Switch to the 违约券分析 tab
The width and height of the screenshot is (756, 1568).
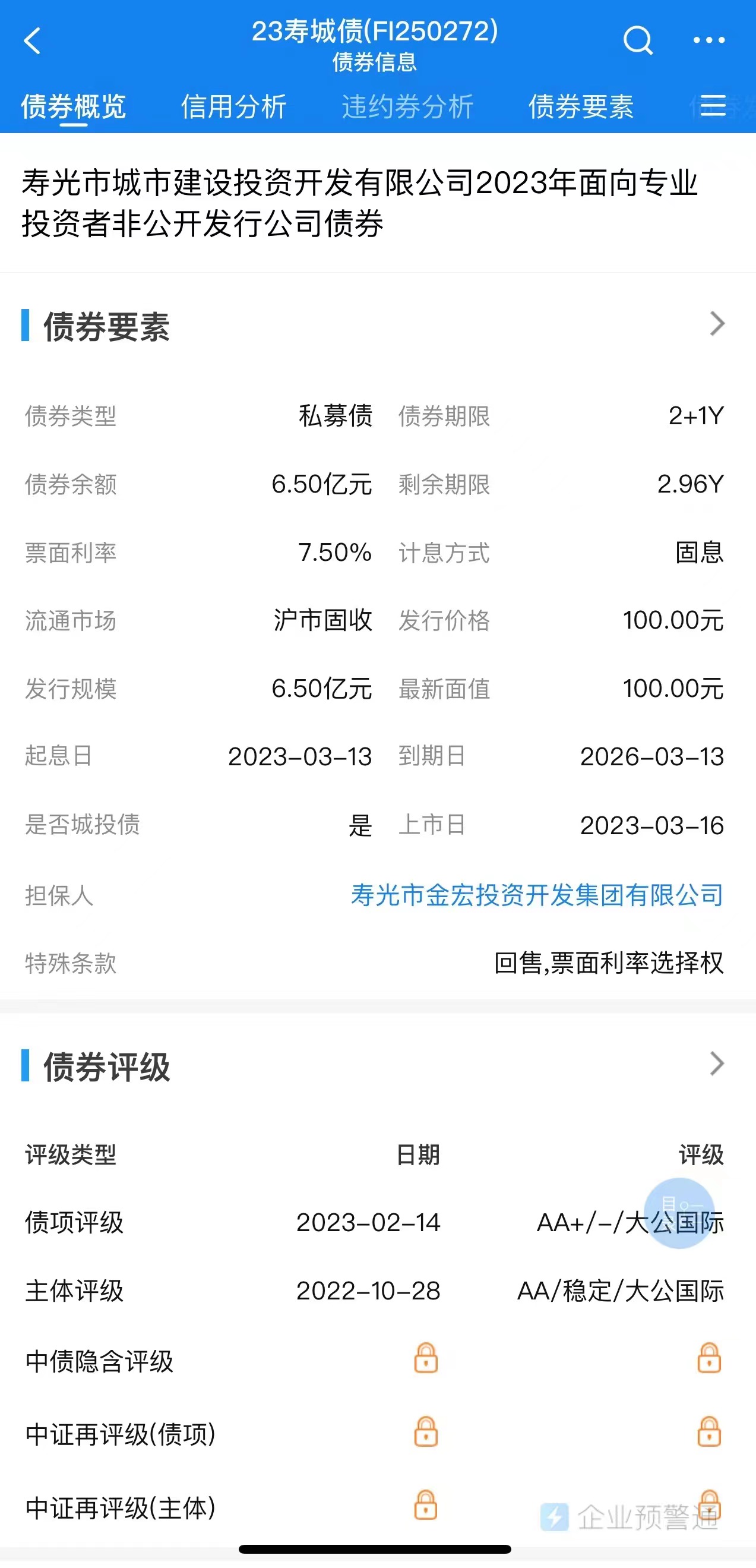[407, 107]
